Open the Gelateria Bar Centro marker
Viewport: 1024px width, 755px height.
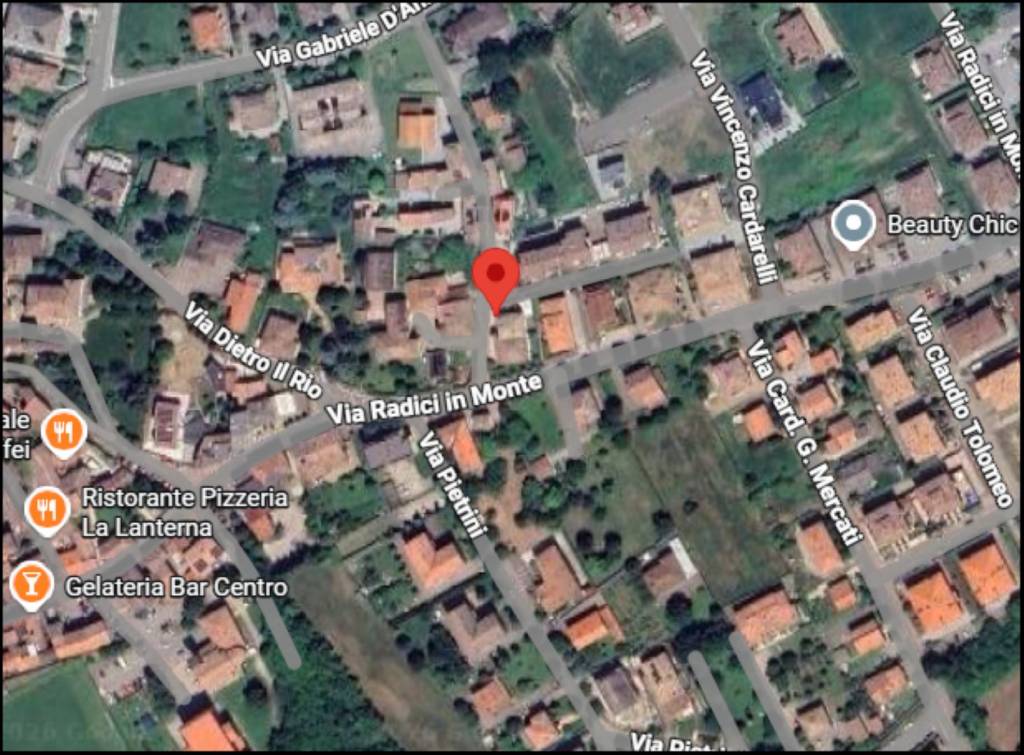pos(31,584)
